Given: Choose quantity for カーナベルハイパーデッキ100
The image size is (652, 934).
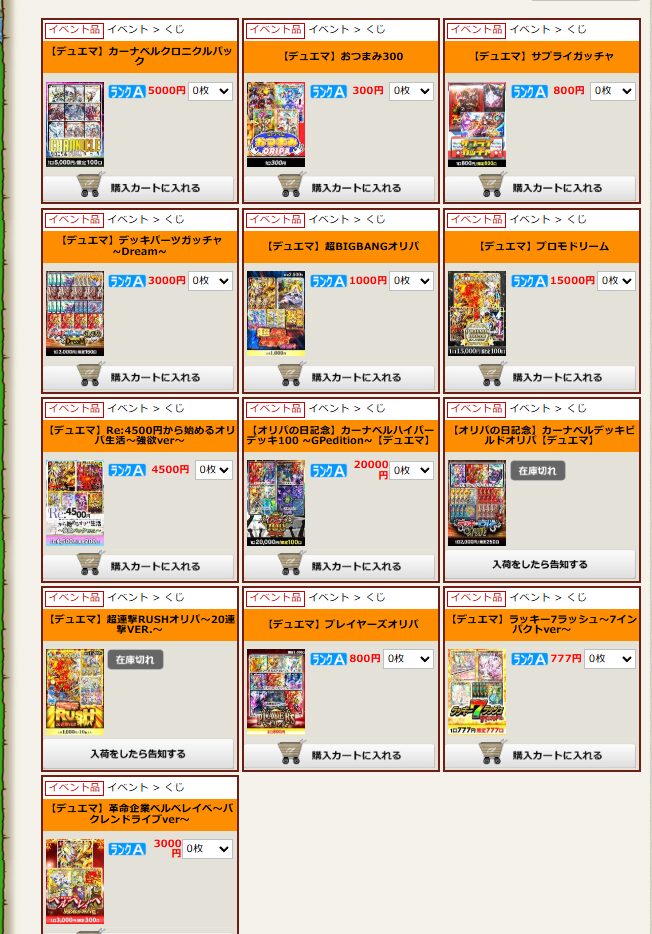Looking at the screenshot, I should coord(411,469).
